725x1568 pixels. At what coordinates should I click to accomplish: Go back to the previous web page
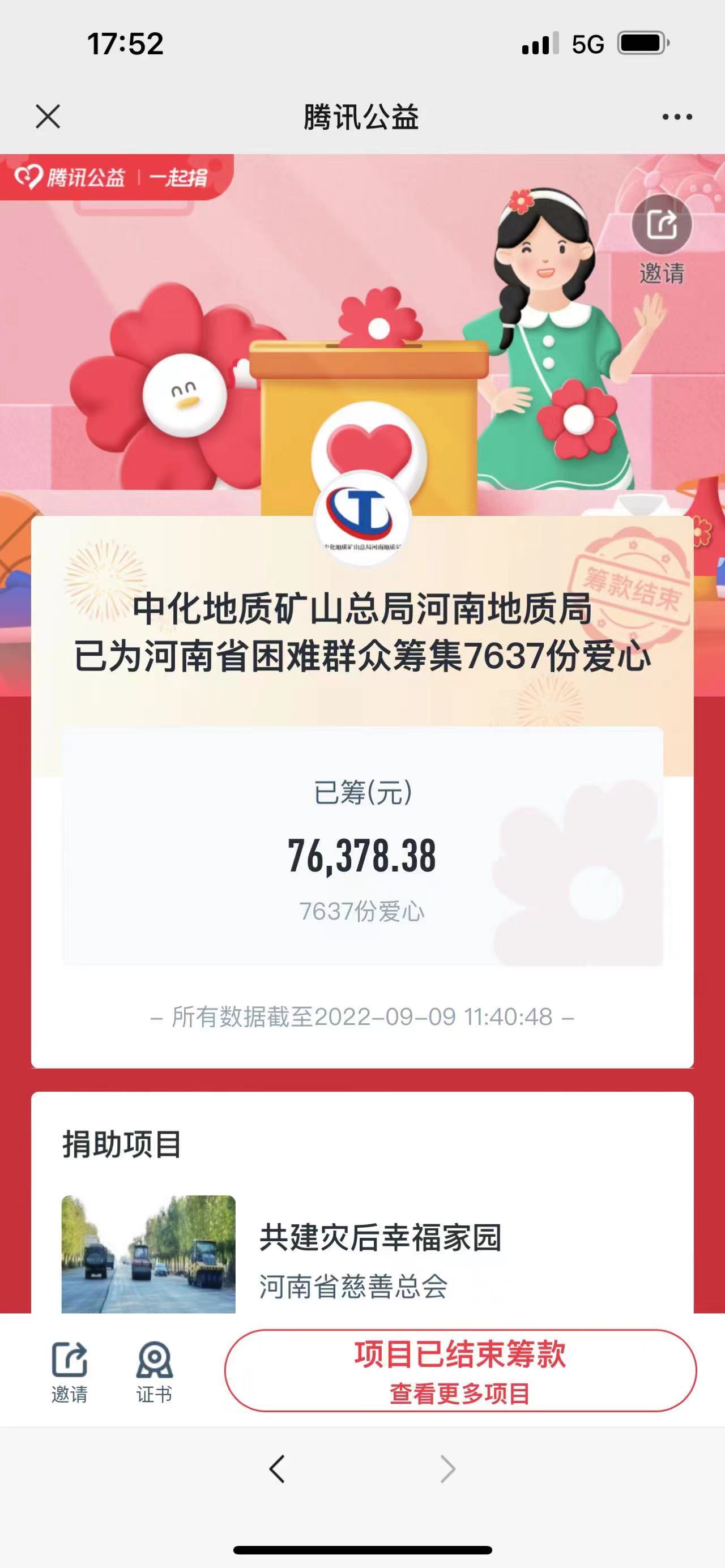(277, 1468)
